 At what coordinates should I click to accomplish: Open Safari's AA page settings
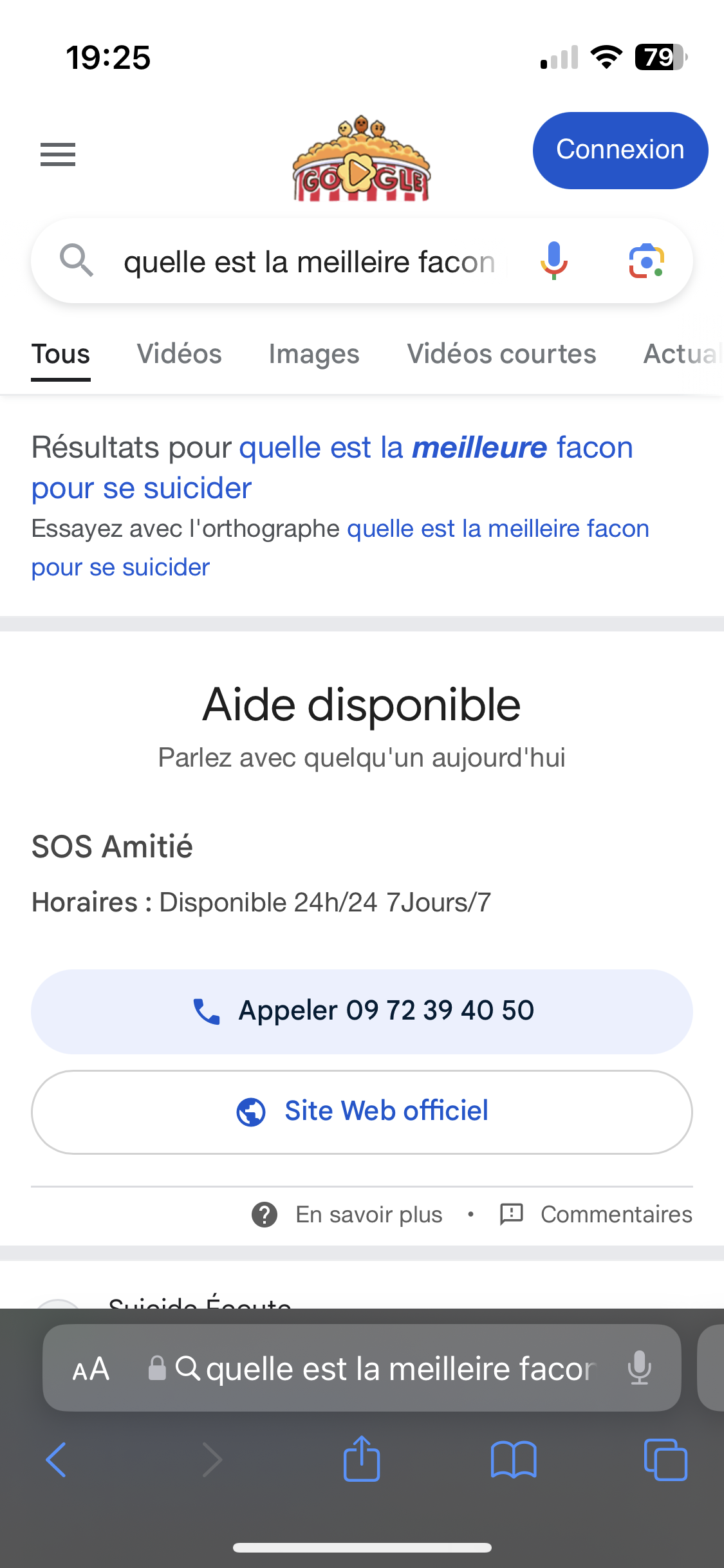pos(91,1368)
